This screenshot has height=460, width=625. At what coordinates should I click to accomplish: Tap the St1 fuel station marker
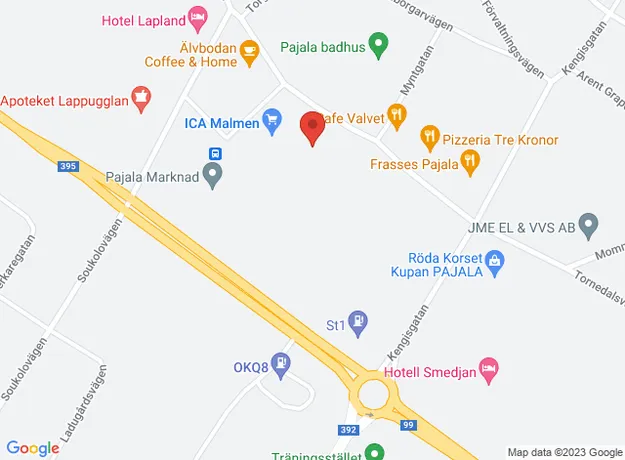click(361, 323)
